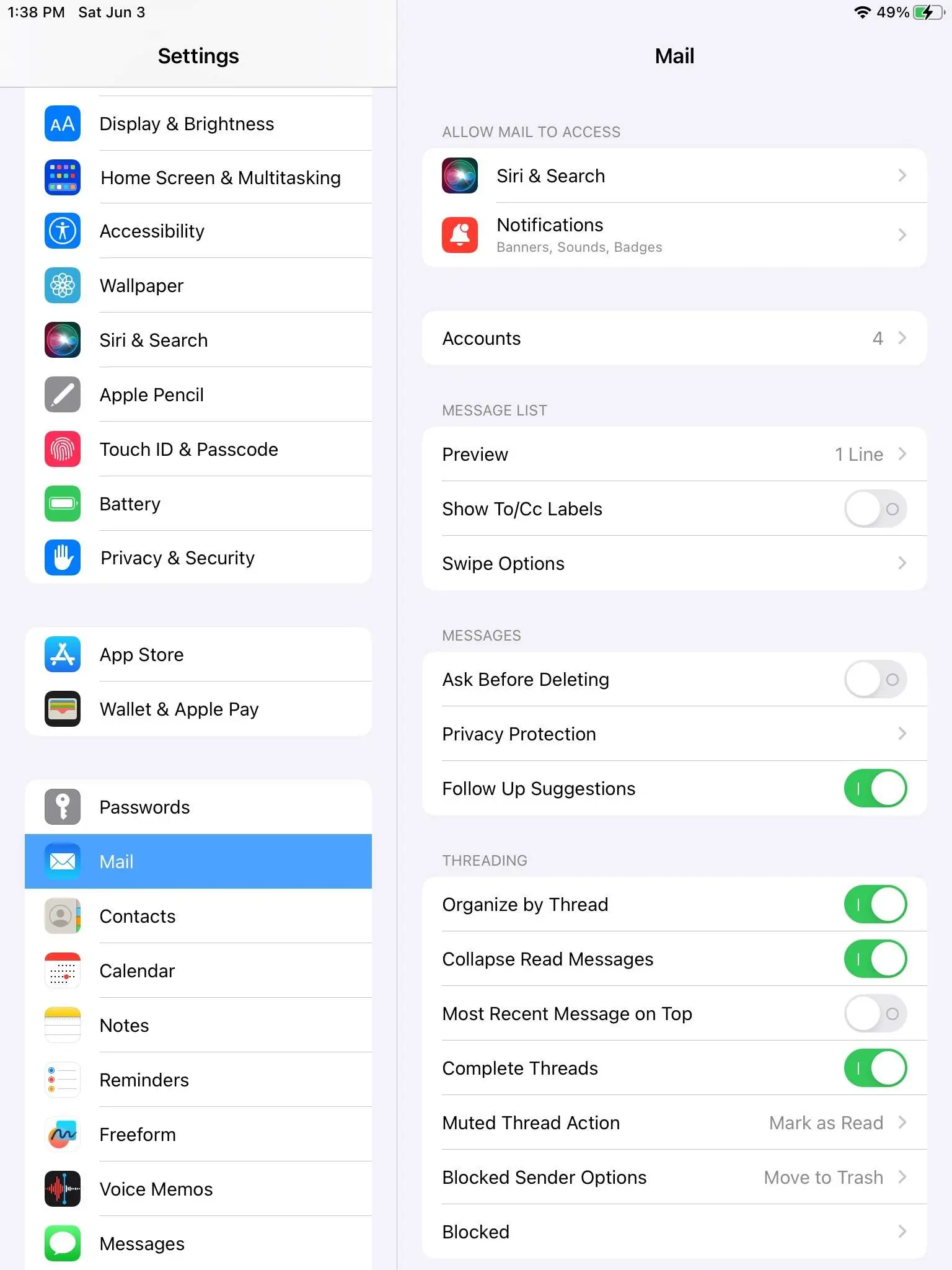Turn off Organize by Thread
This screenshot has width=952, height=1270.
[x=875, y=905]
